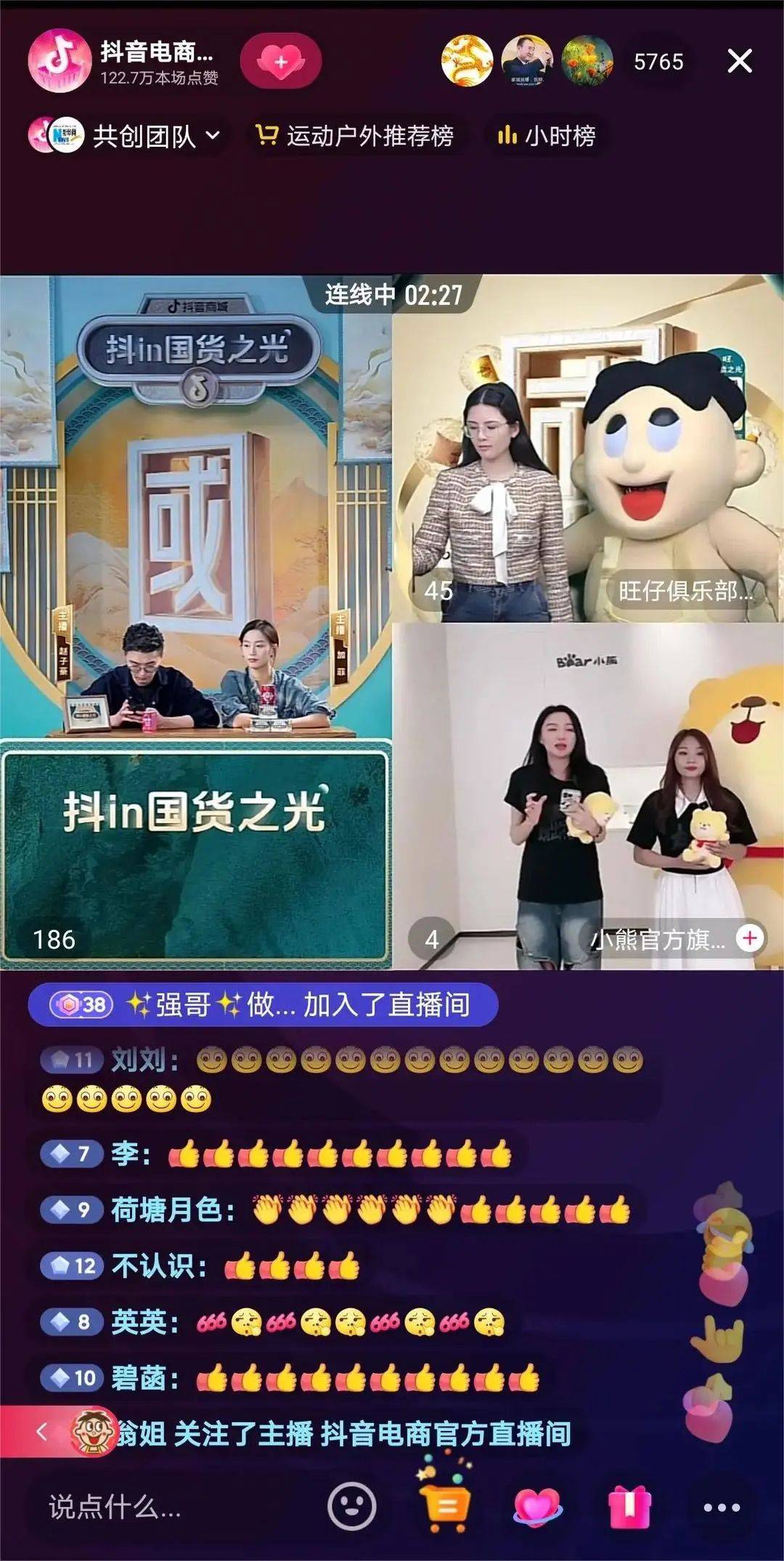The width and height of the screenshot is (784, 1561).
Task: Open the gift panel
Action: (x=629, y=1506)
